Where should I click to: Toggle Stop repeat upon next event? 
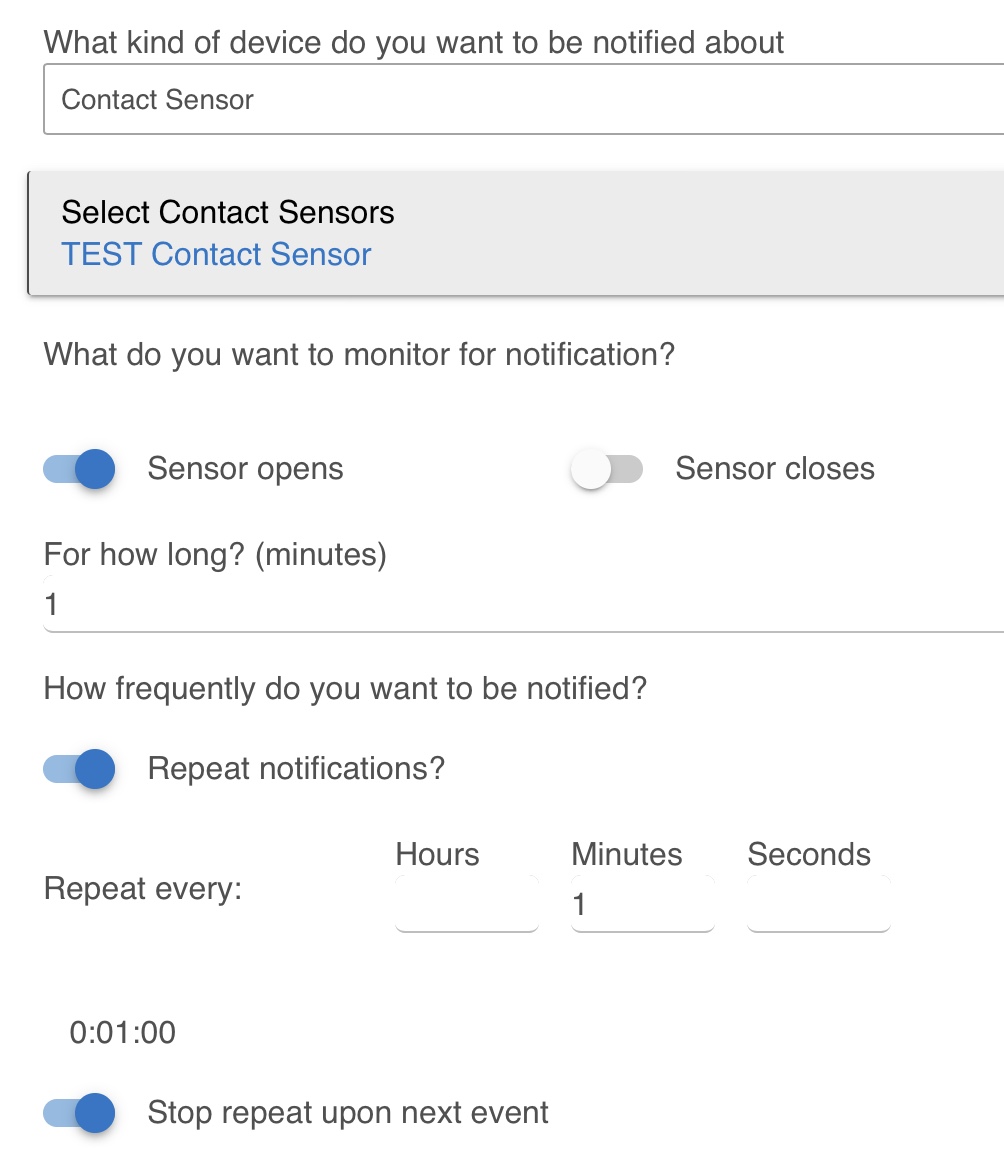(x=80, y=1113)
